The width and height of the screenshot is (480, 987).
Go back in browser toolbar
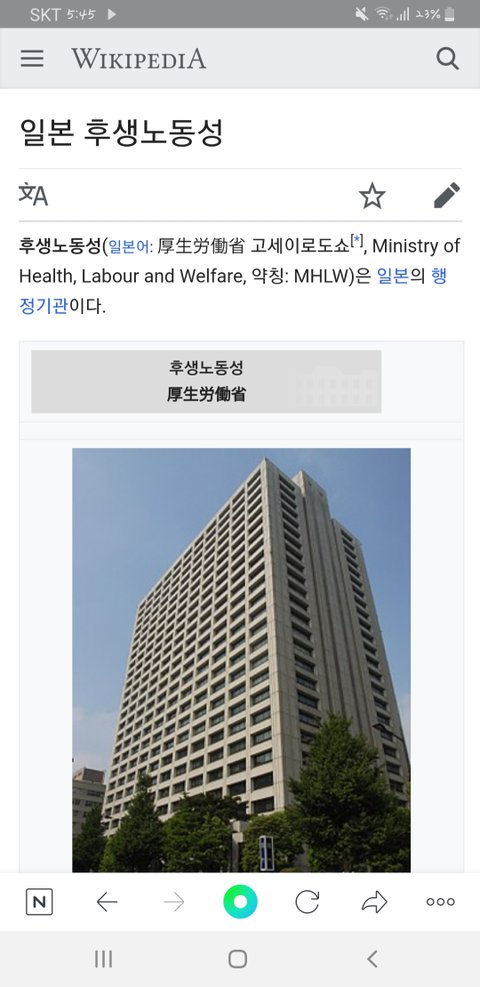coord(107,902)
